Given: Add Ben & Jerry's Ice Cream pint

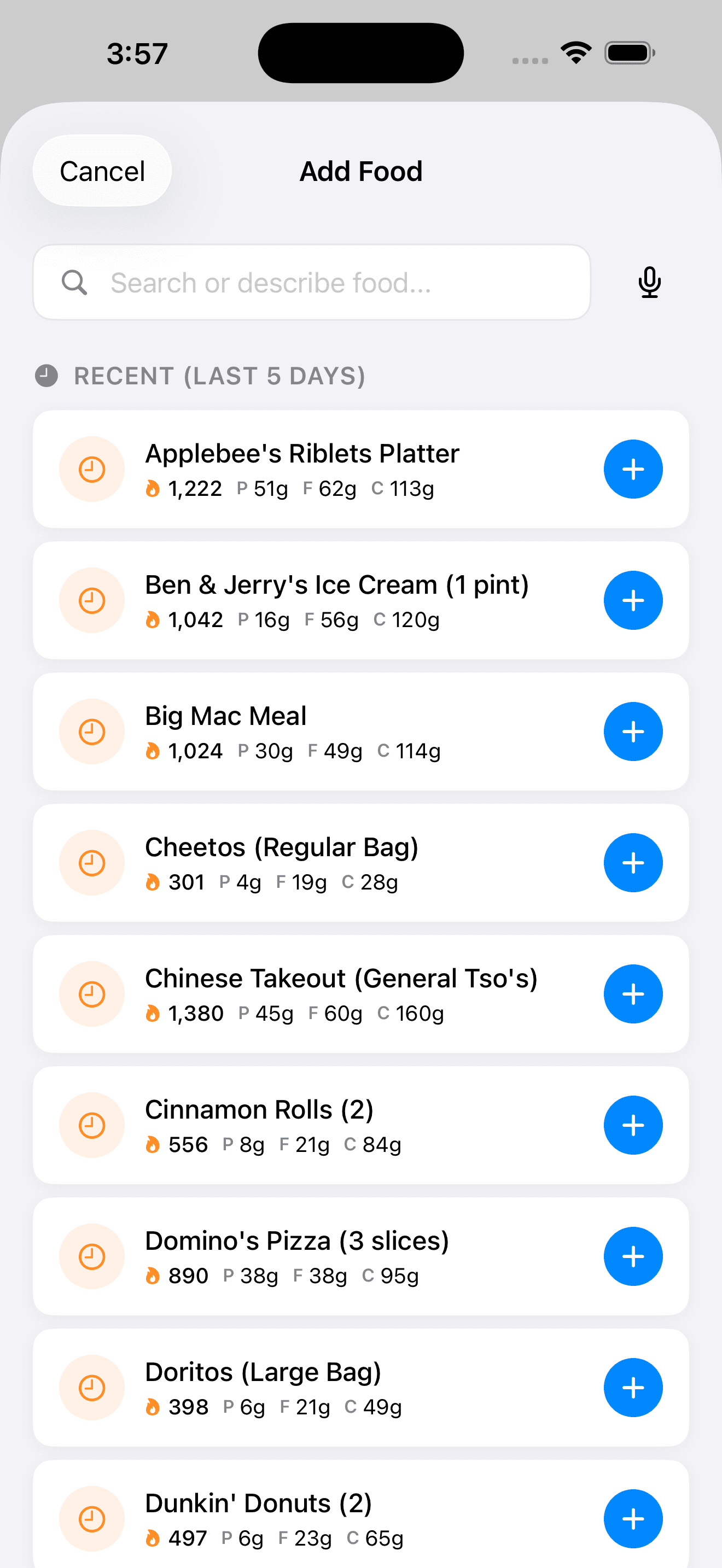Looking at the screenshot, I should 633,600.
